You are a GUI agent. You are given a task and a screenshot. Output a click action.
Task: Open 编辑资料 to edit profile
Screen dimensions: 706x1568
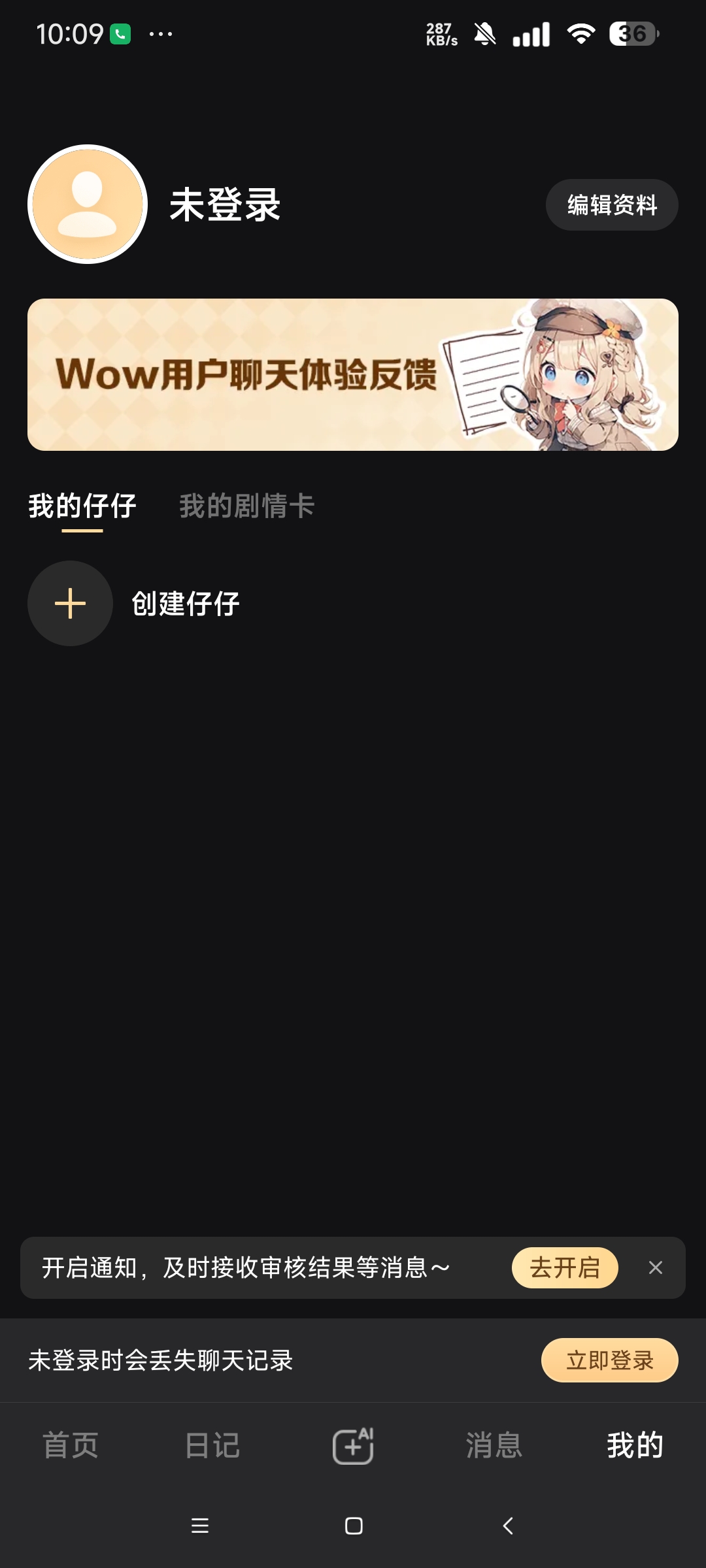tap(612, 205)
